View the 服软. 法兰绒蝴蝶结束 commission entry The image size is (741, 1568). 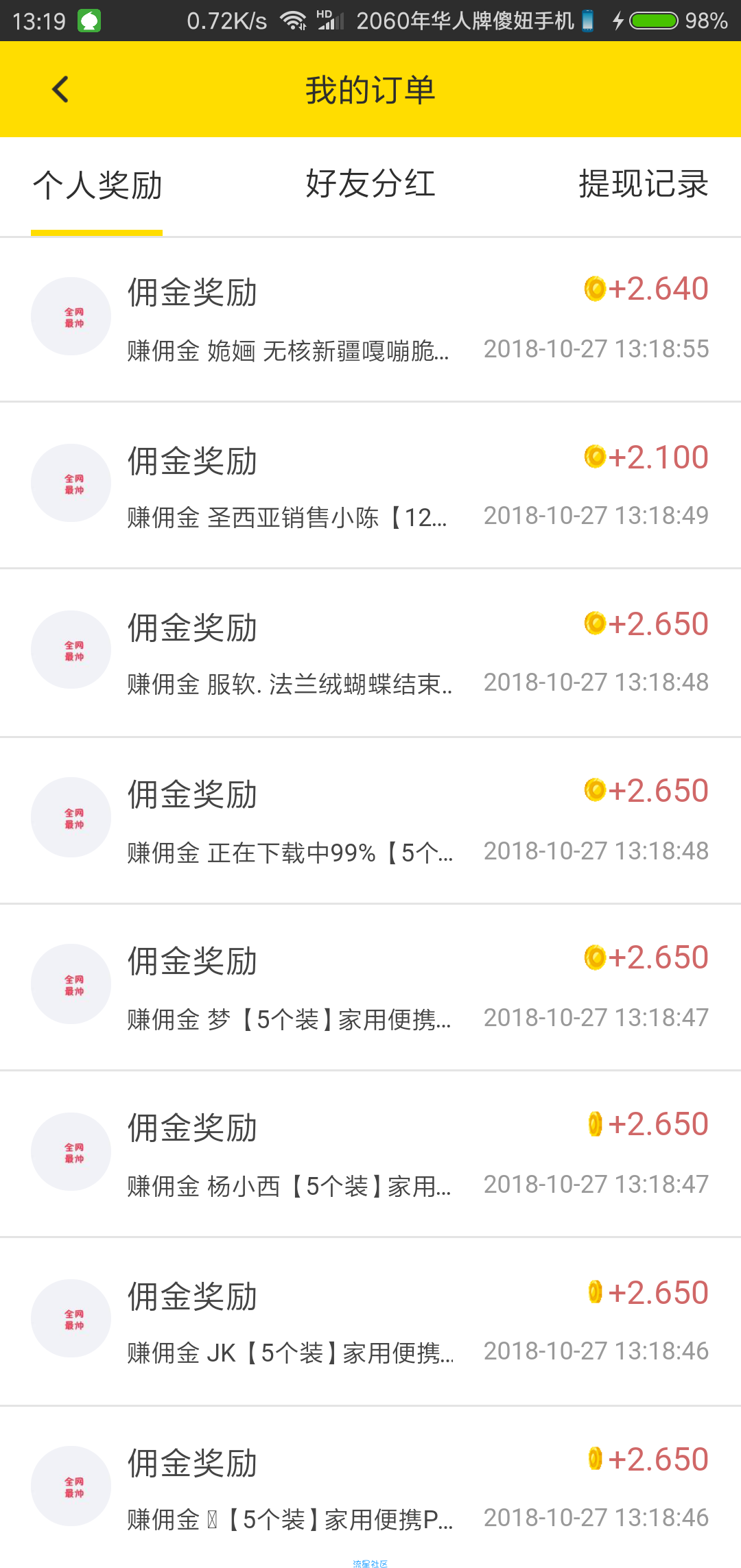coord(370,653)
